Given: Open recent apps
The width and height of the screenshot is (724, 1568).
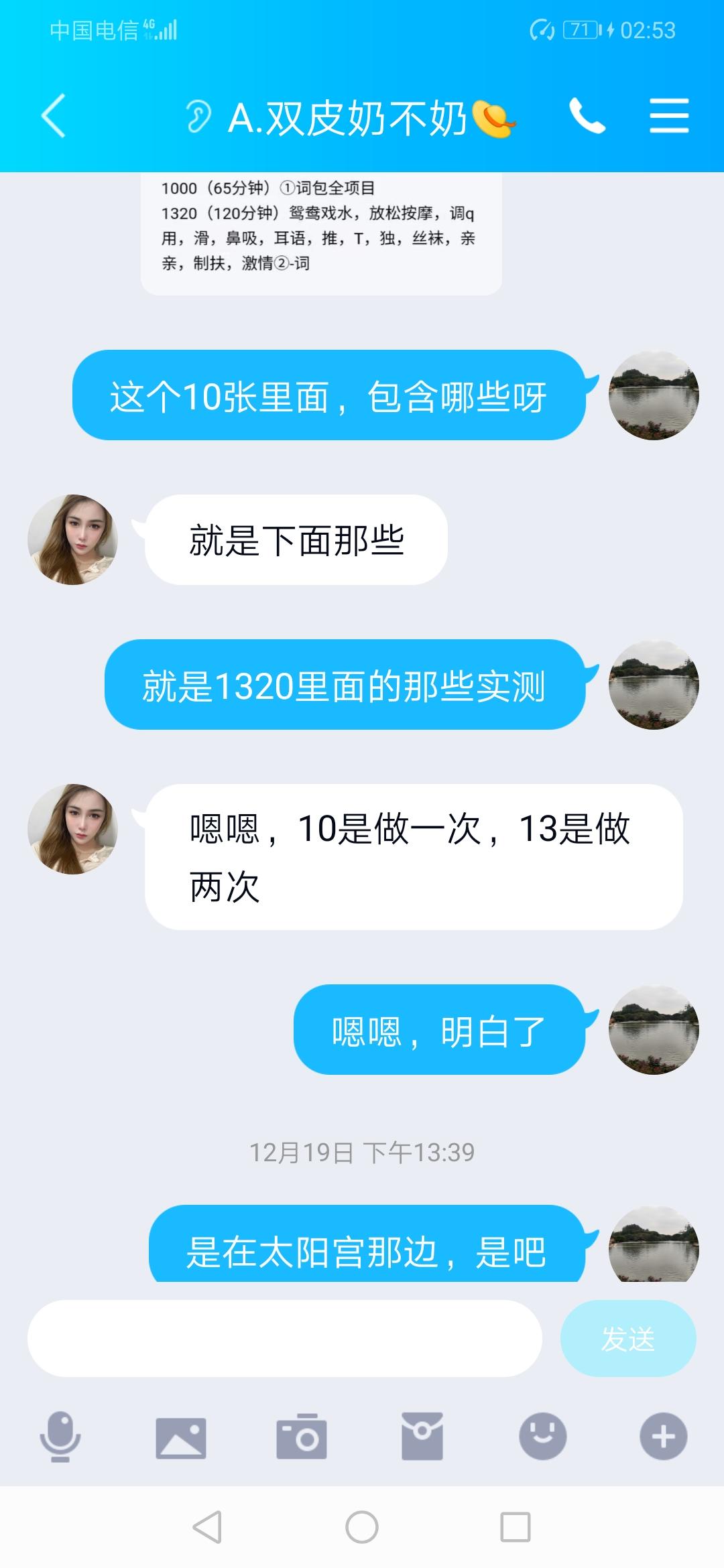Looking at the screenshot, I should tap(516, 1528).
